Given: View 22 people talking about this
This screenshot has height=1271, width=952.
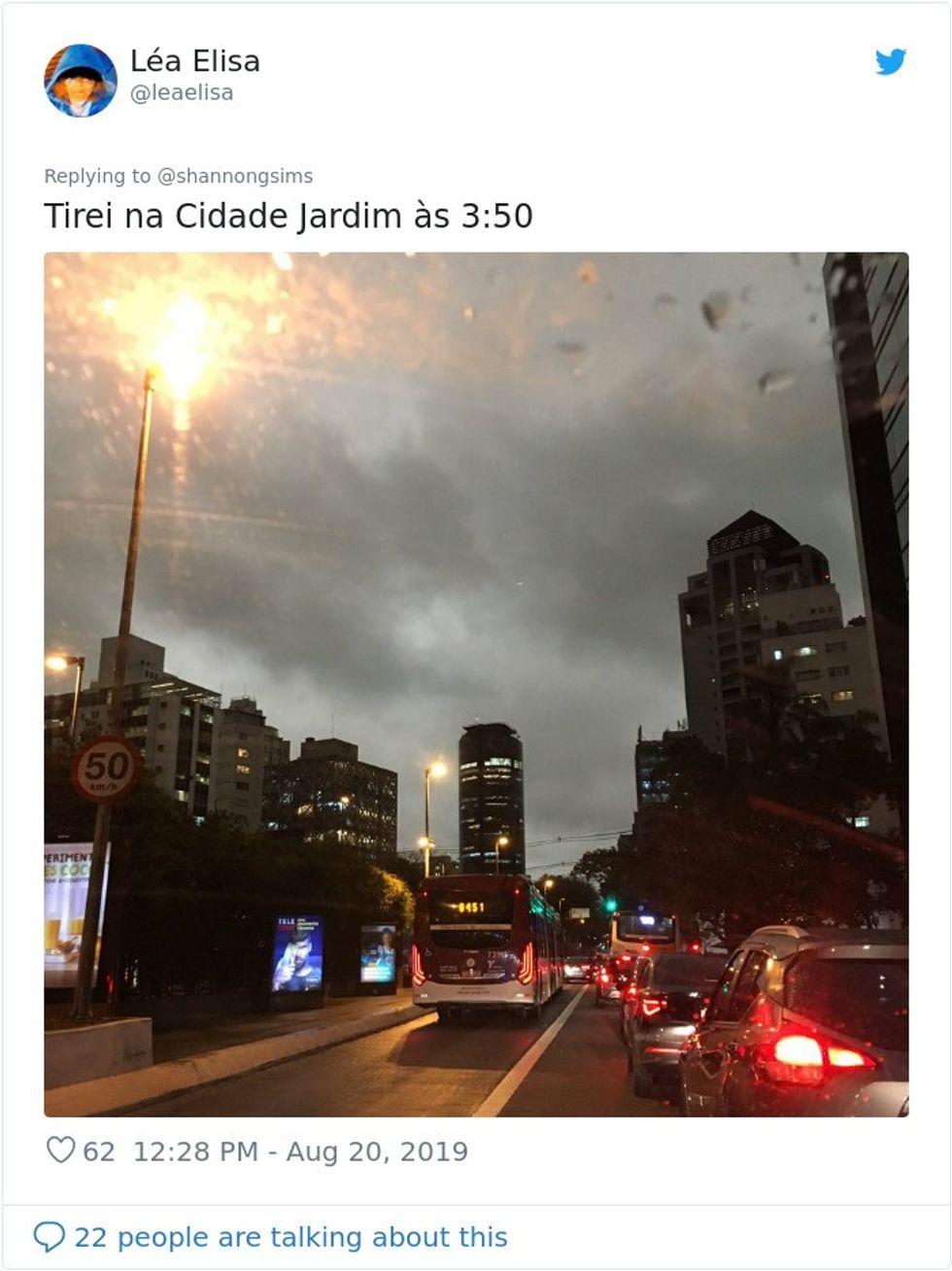Looking at the screenshot, I should [x=272, y=1237].
